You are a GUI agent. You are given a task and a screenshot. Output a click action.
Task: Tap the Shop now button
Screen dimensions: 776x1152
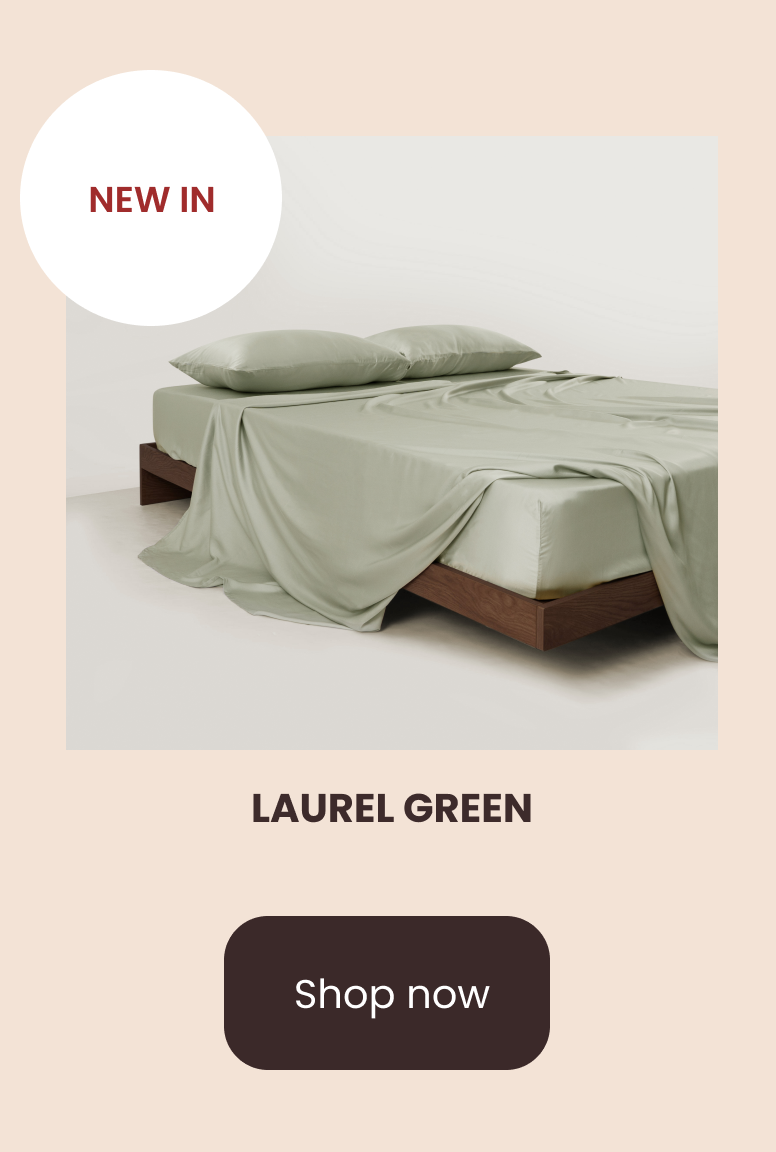coord(387,993)
